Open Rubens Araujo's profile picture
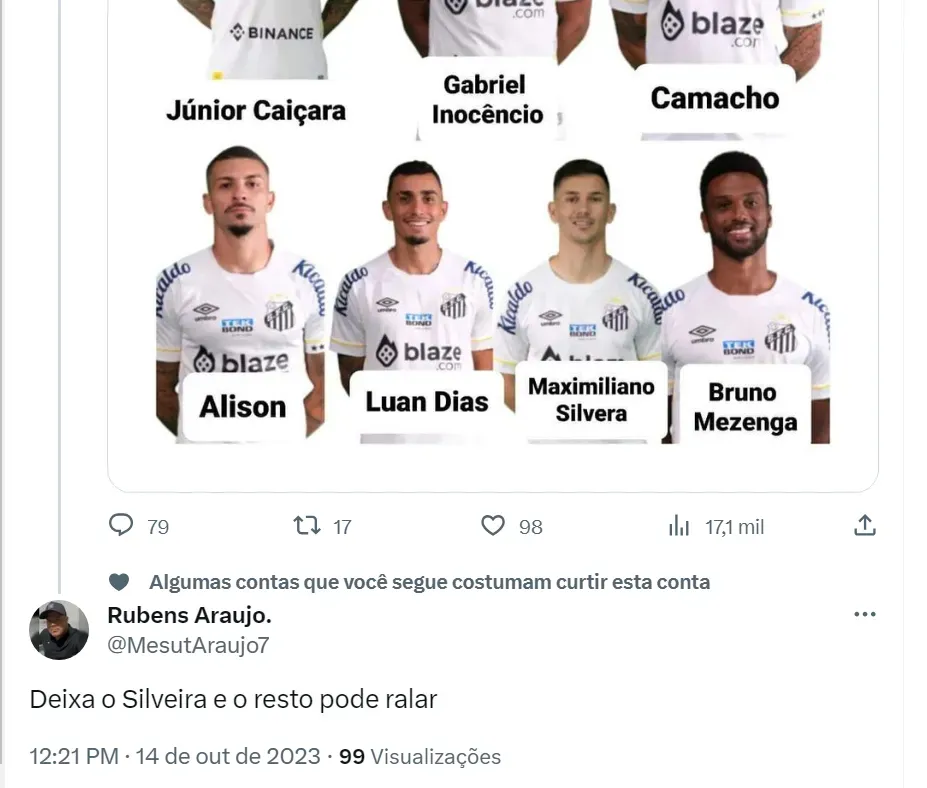Viewport: 927px width, 788px height. [59, 630]
